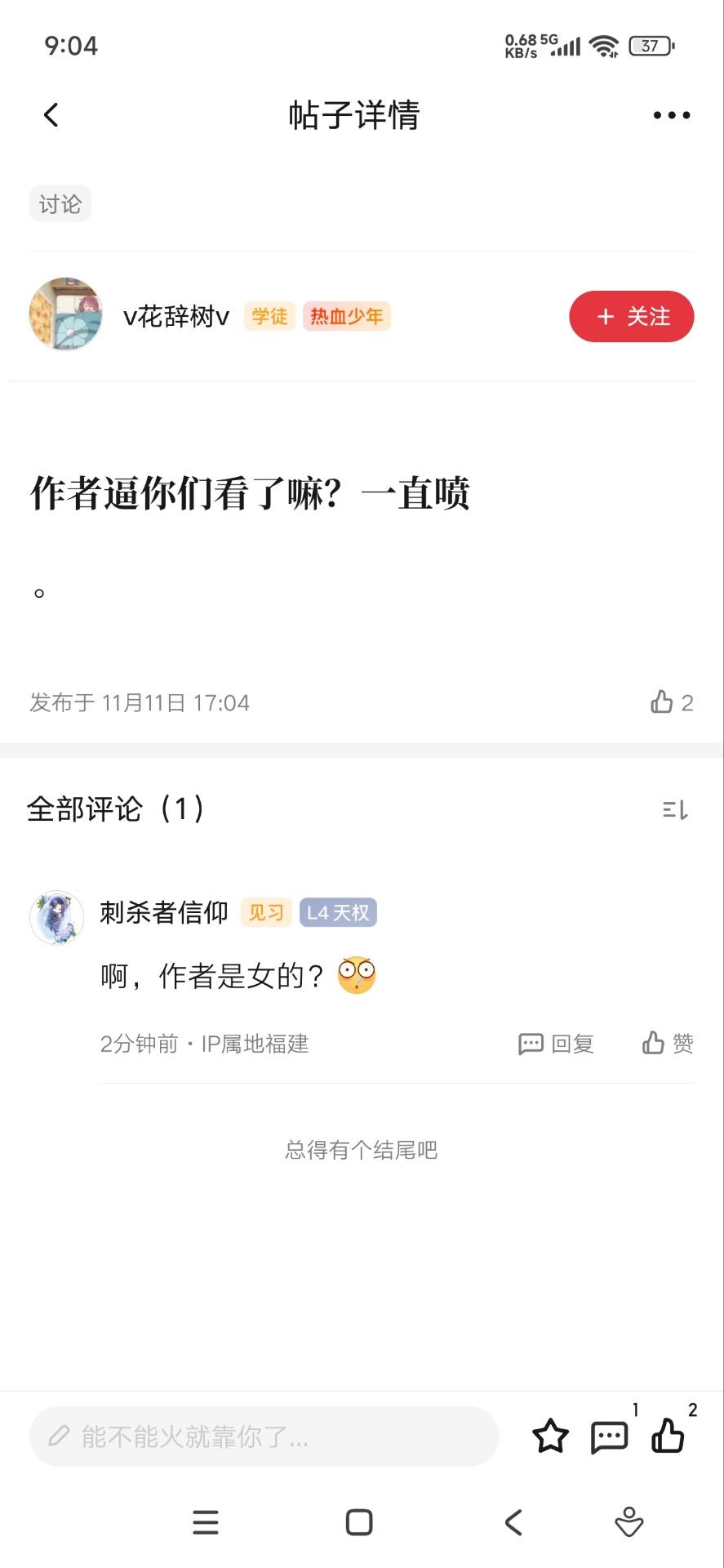Like post via bottom bar thumb

click(x=668, y=1436)
